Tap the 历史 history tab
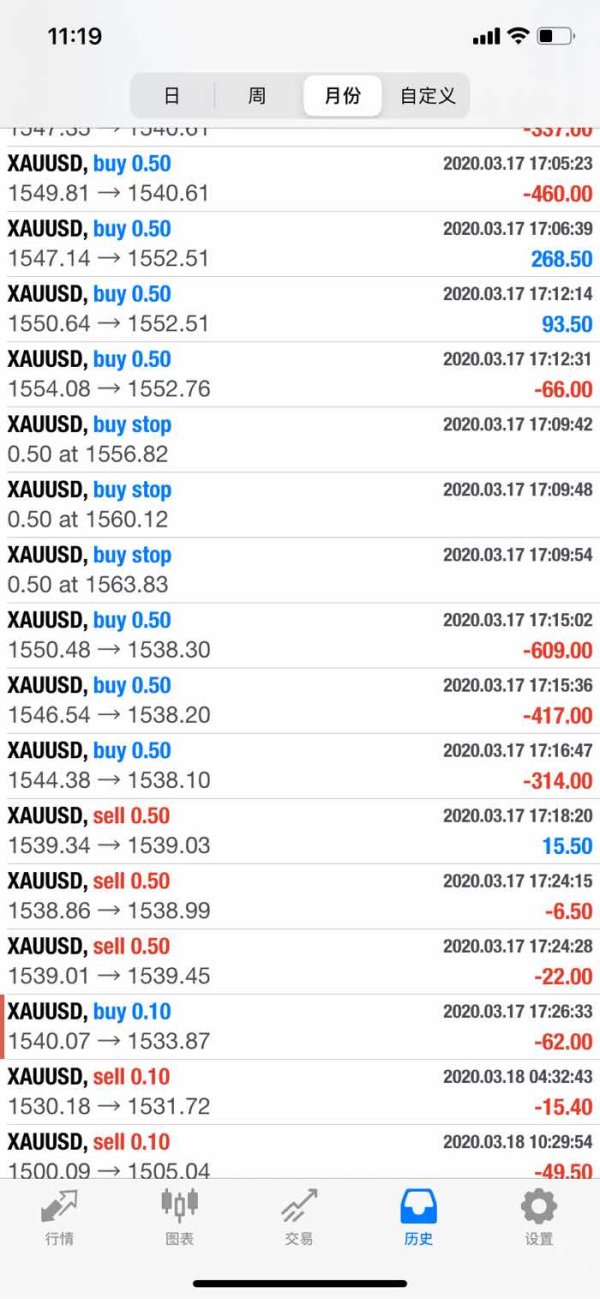Screen dimensions: 600x1299 (x=418, y=1217)
